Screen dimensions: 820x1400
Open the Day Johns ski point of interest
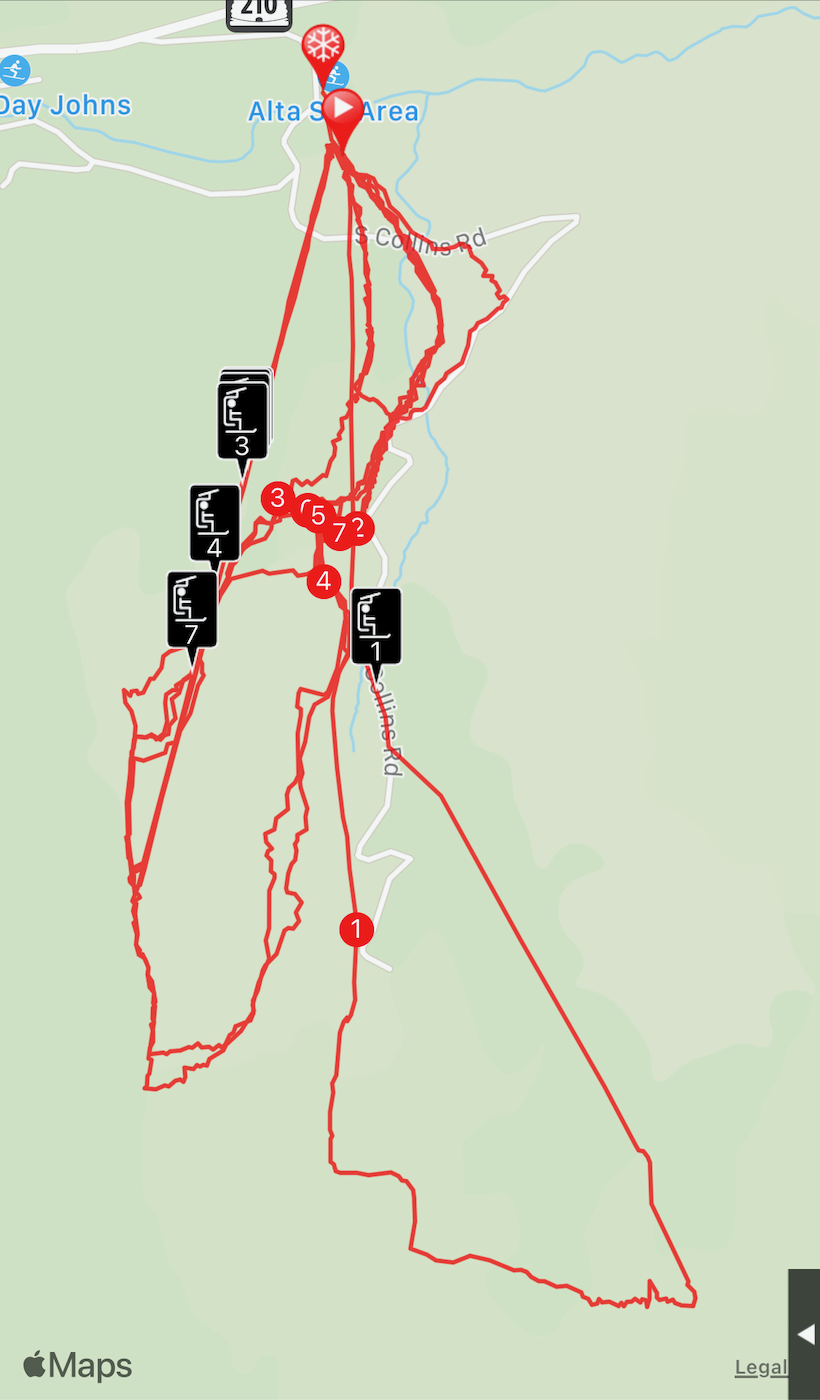click(14, 71)
